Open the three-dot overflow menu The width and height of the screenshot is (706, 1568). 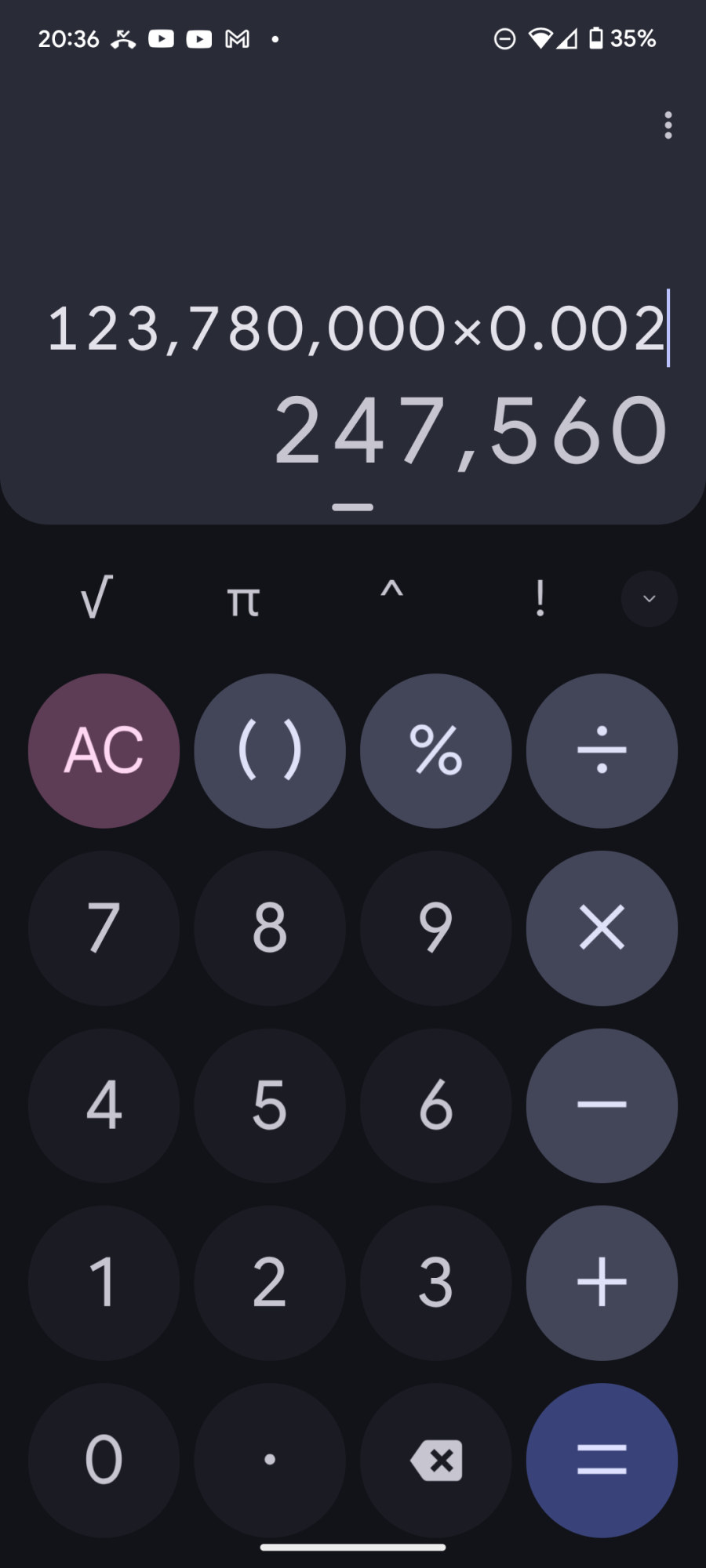pos(668,125)
